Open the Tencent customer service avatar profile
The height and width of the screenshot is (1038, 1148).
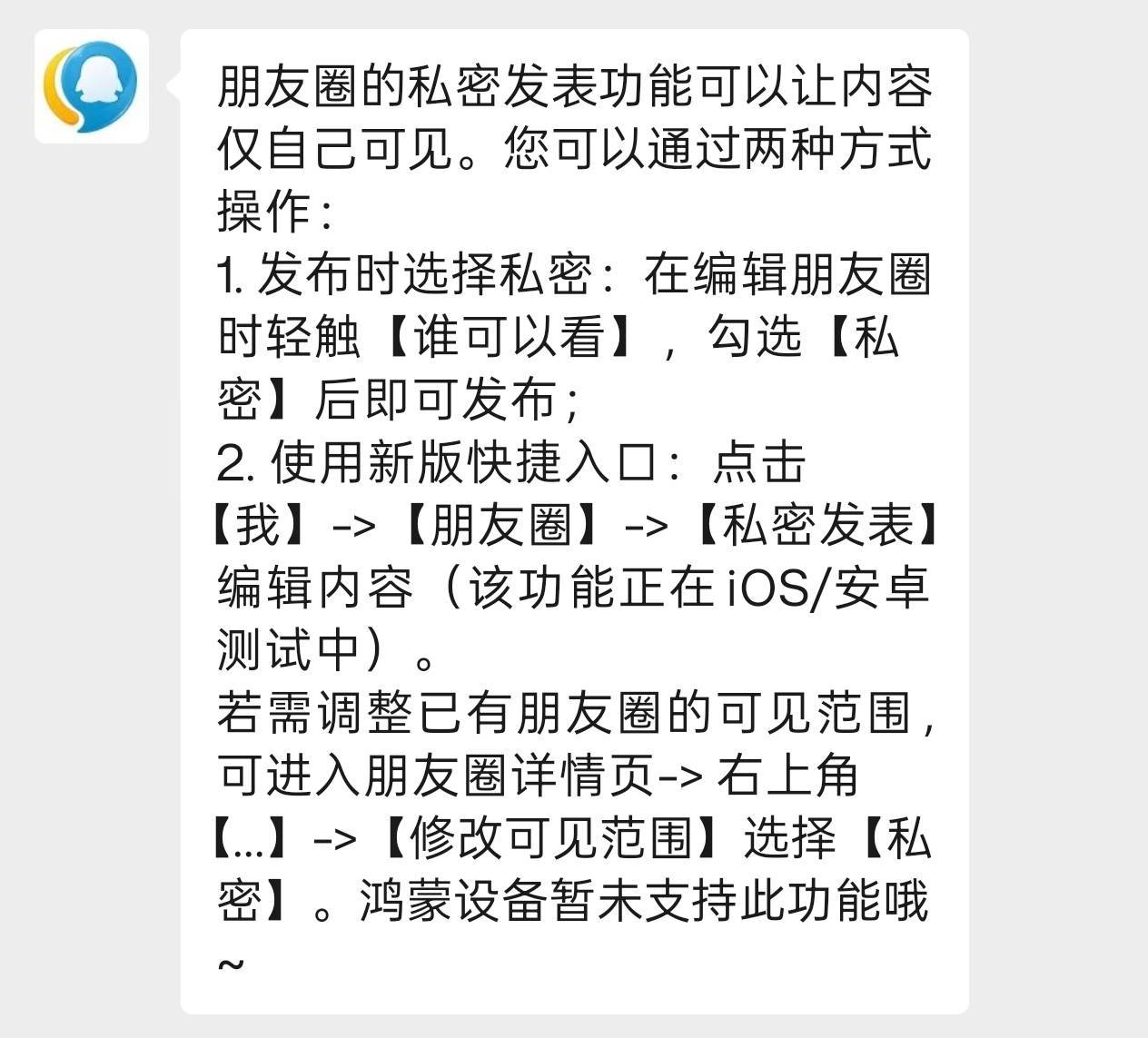coord(91,86)
